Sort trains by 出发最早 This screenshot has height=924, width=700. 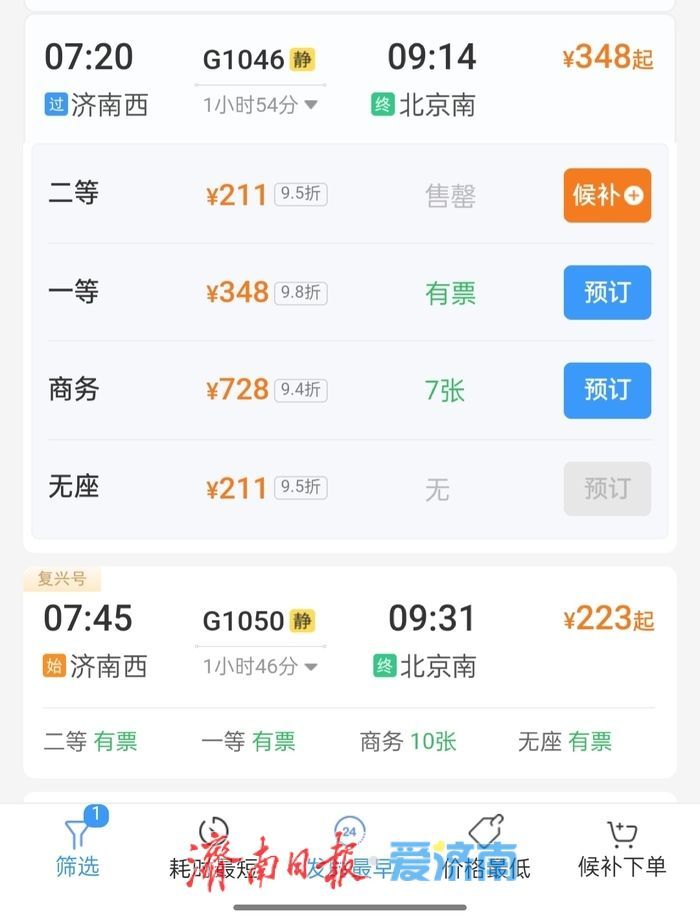tap(349, 850)
